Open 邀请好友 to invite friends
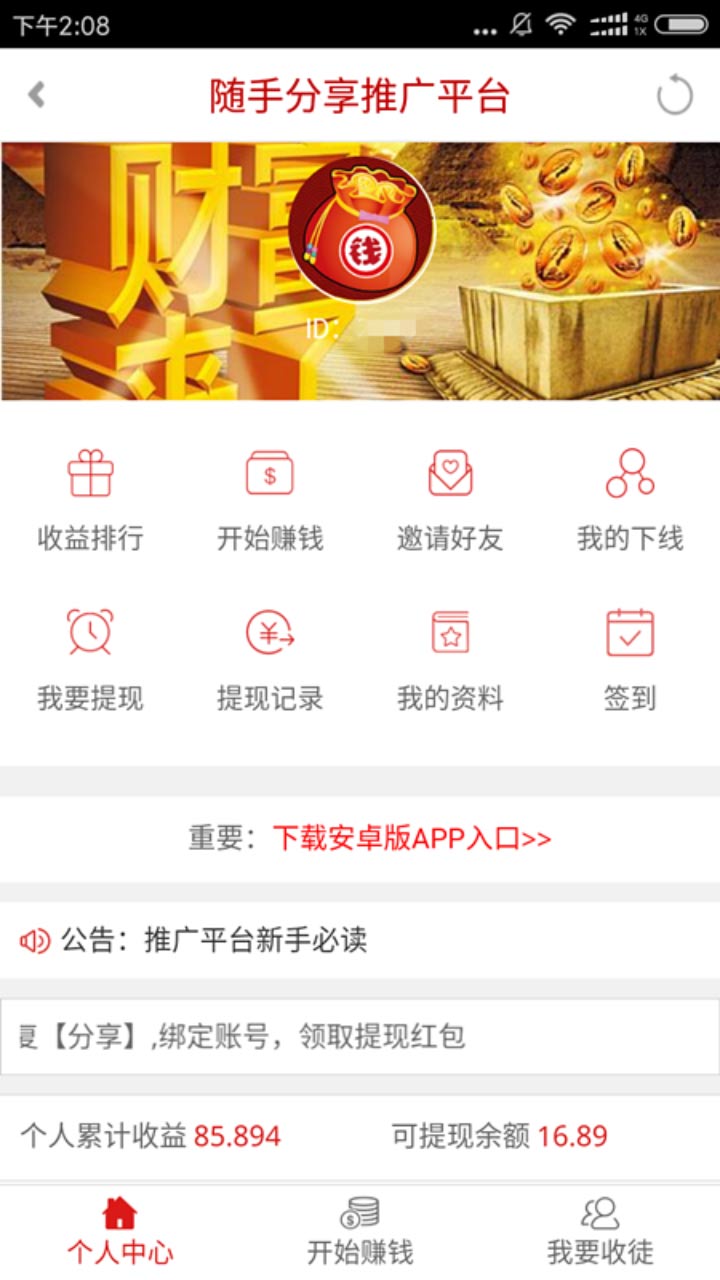Viewport: 720px width, 1280px height. pyautogui.click(x=450, y=500)
